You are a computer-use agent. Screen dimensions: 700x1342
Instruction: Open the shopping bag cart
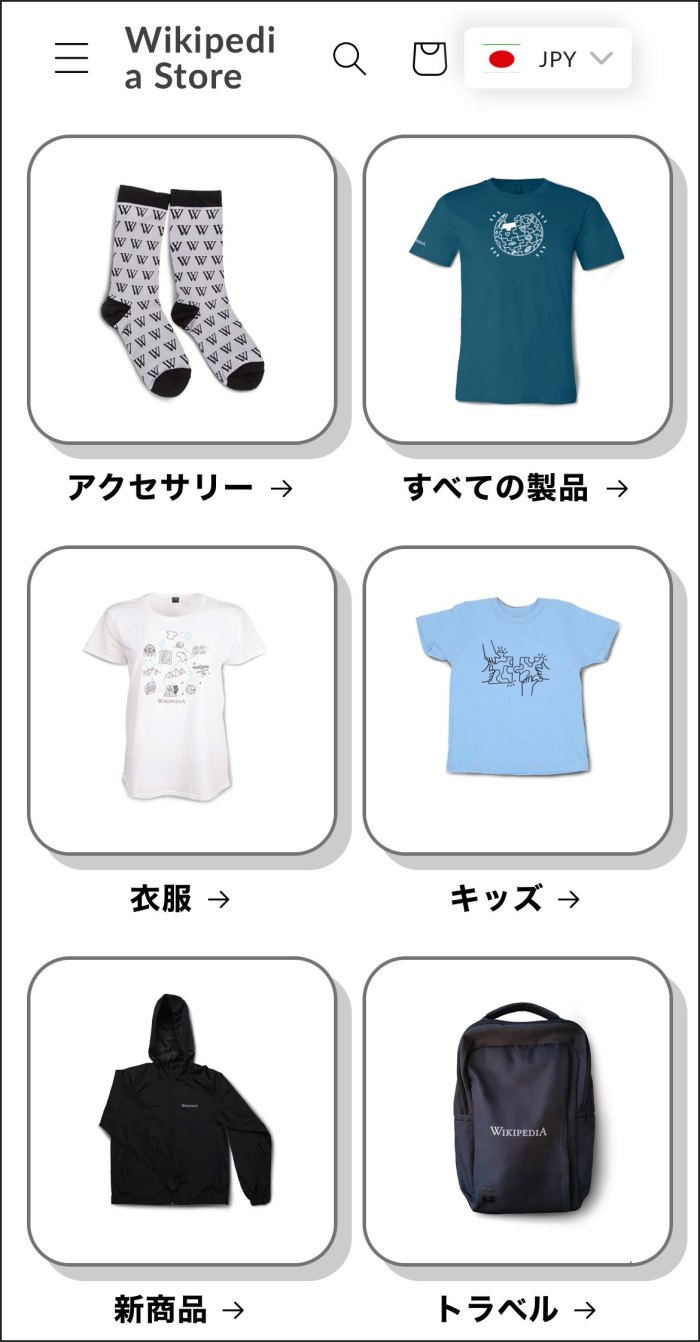click(x=429, y=58)
